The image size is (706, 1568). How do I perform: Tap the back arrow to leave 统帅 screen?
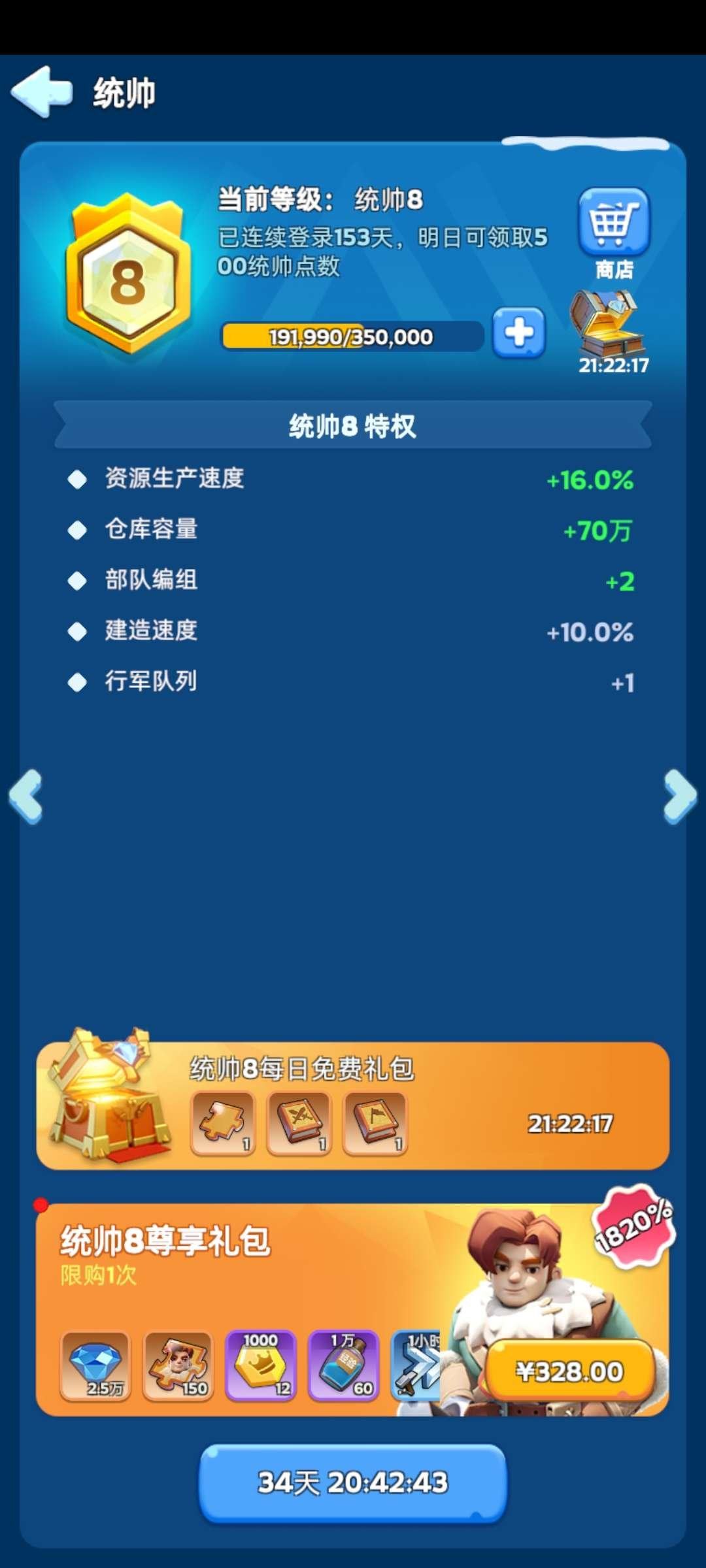[x=42, y=91]
